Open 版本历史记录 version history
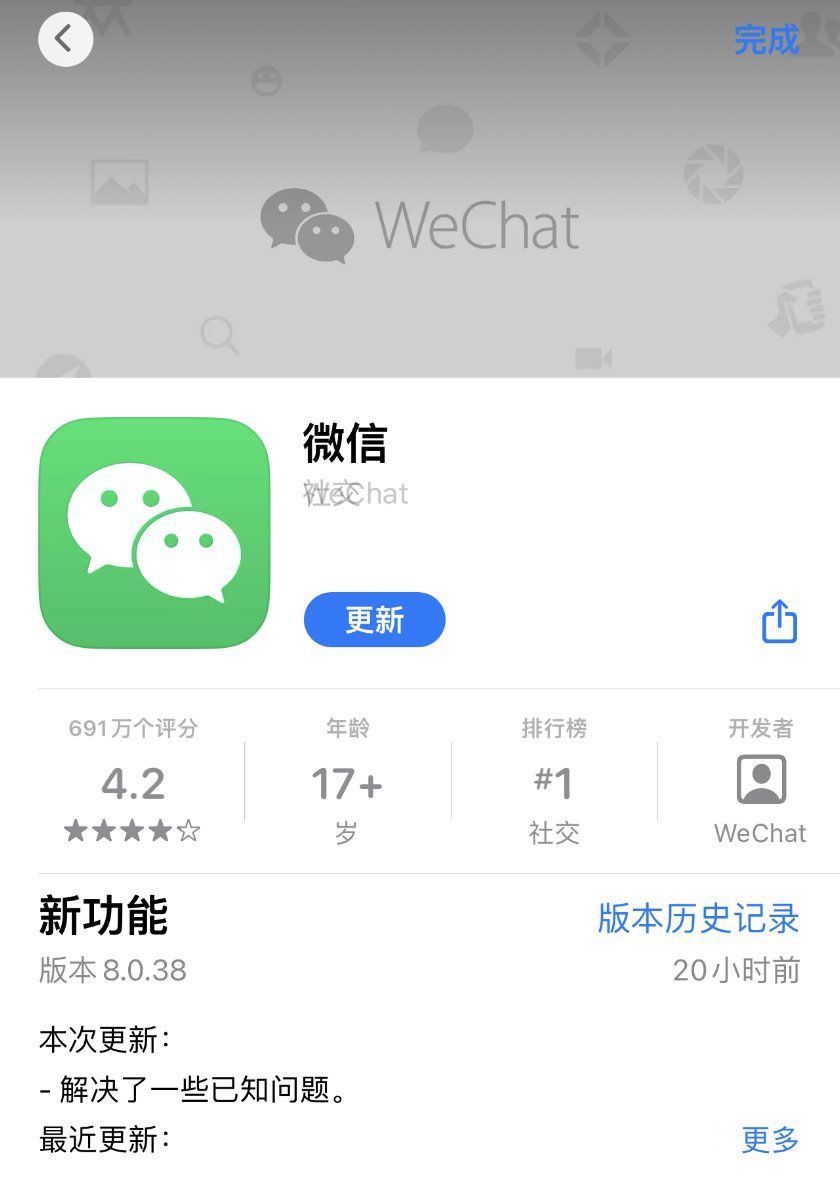The image size is (840, 1200). 698,917
